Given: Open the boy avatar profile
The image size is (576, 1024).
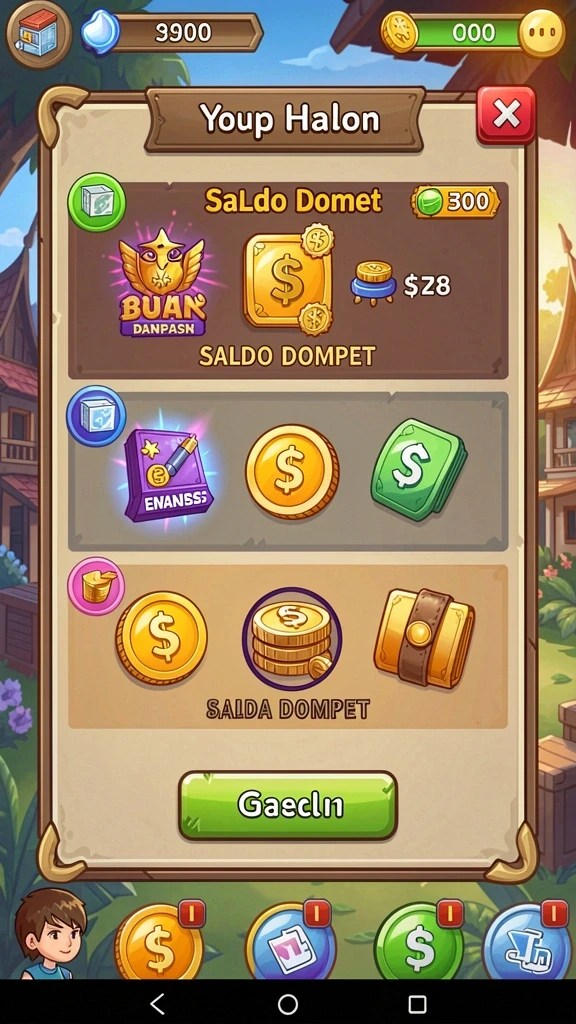Looking at the screenshot, I should tap(50, 934).
